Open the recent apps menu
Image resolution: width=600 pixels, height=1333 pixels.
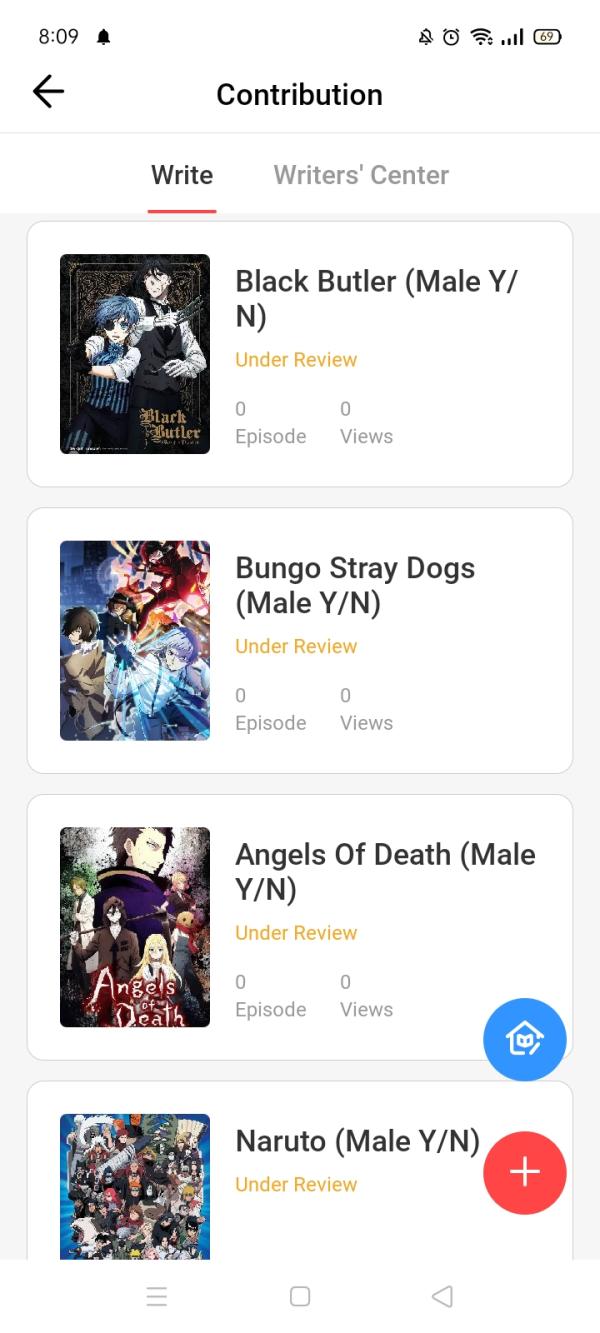pyautogui.click(x=157, y=1297)
